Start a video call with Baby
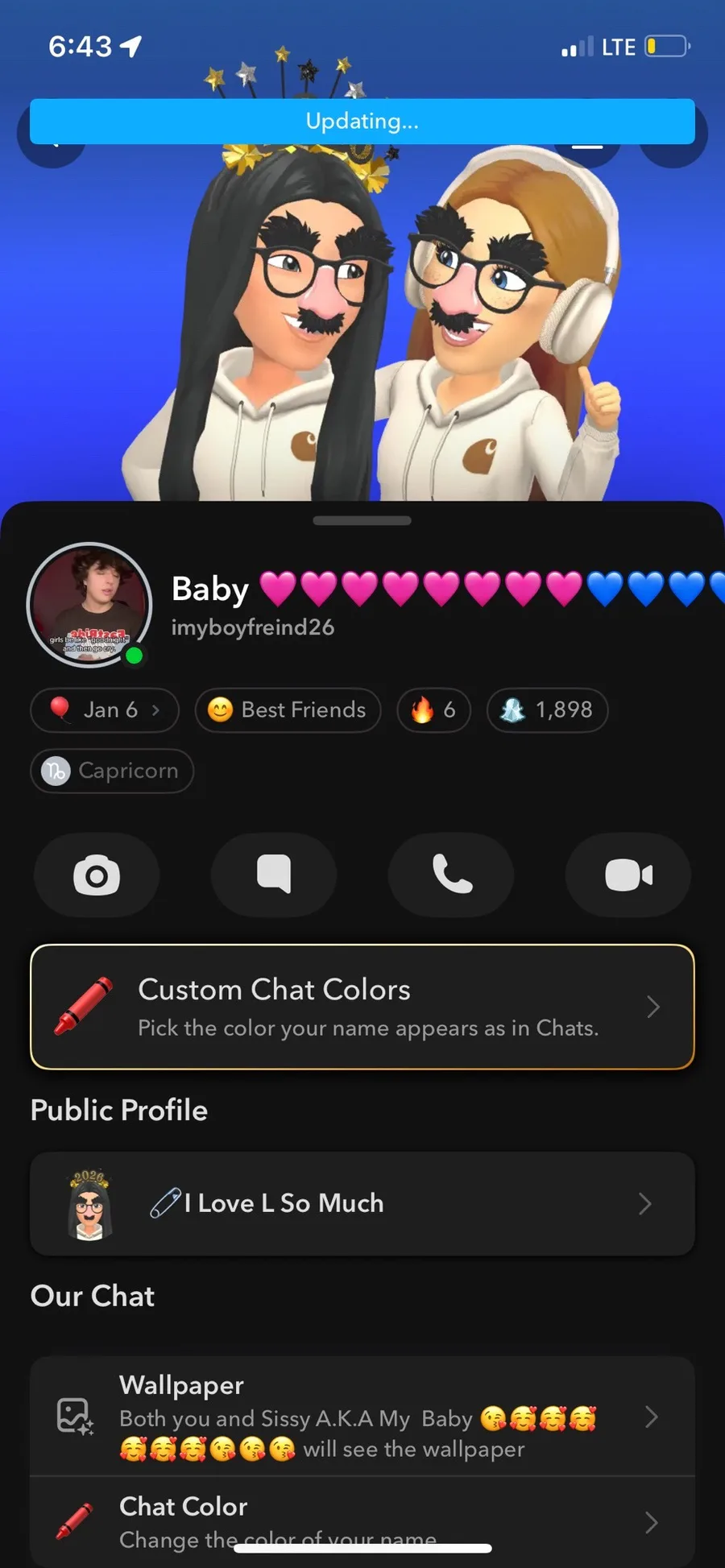This screenshot has width=725, height=1568. pos(628,875)
